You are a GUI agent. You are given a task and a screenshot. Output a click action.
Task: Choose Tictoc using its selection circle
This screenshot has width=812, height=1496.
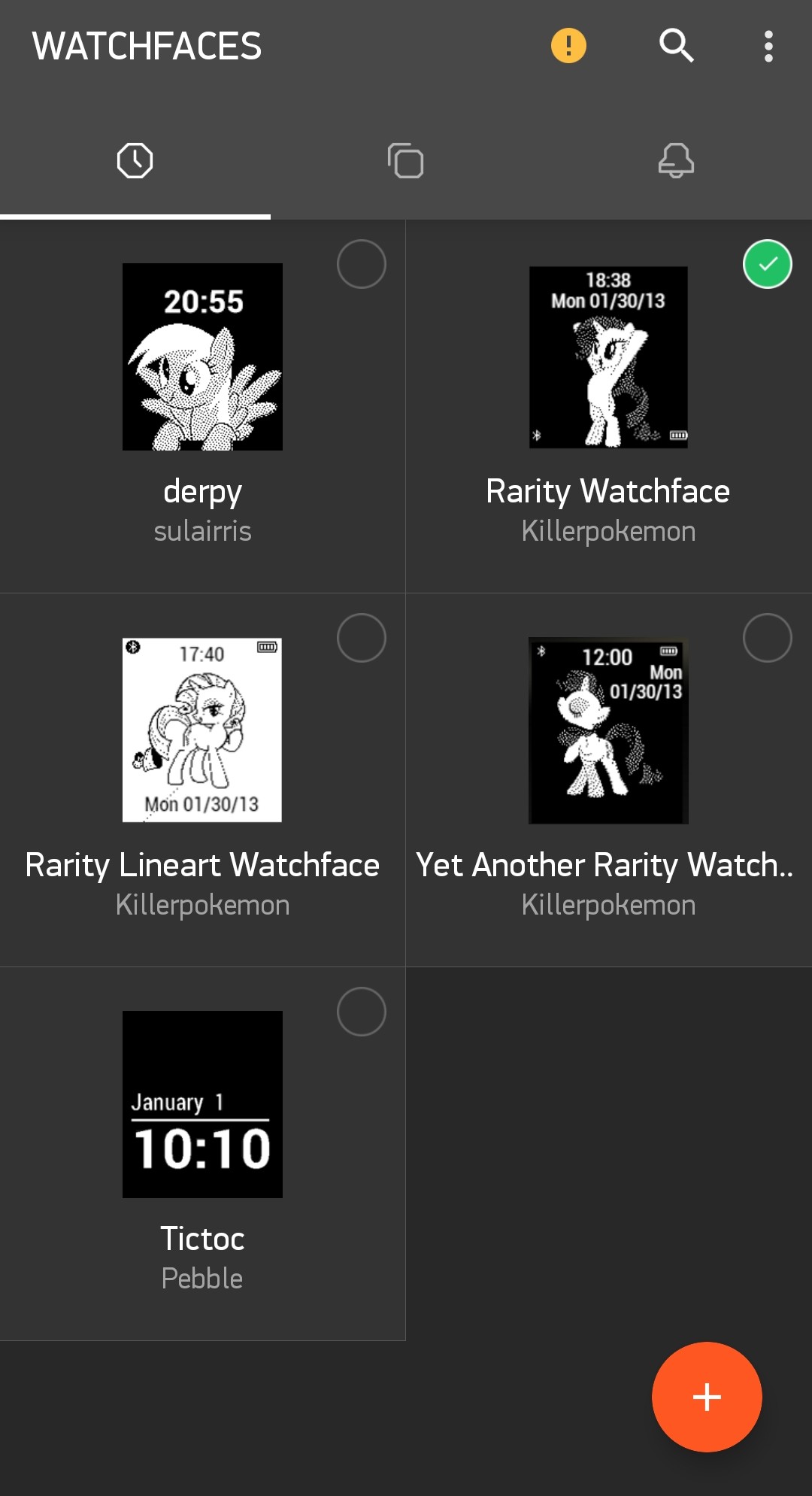coord(362,1012)
